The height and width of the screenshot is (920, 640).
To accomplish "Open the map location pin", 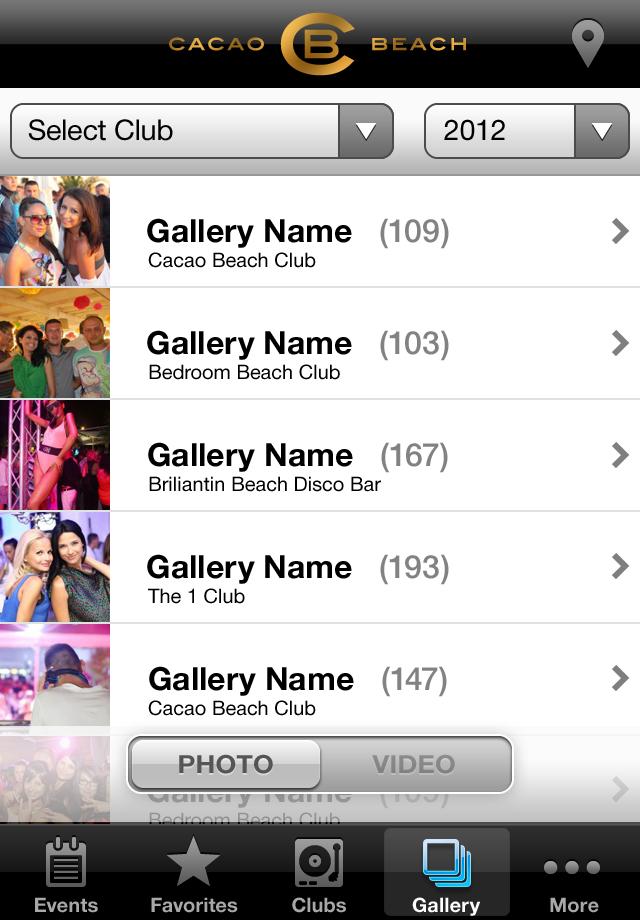I will [587, 44].
